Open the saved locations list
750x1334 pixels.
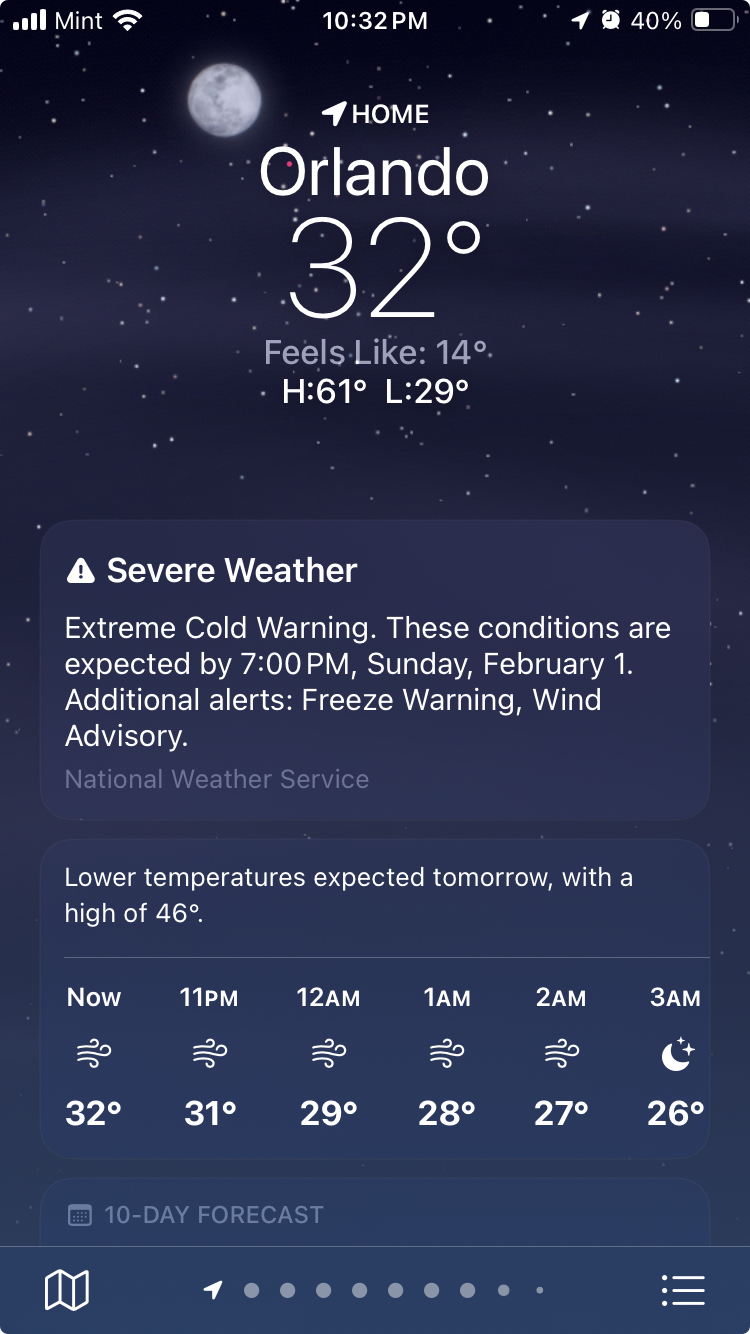click(x=684, y=1290)
